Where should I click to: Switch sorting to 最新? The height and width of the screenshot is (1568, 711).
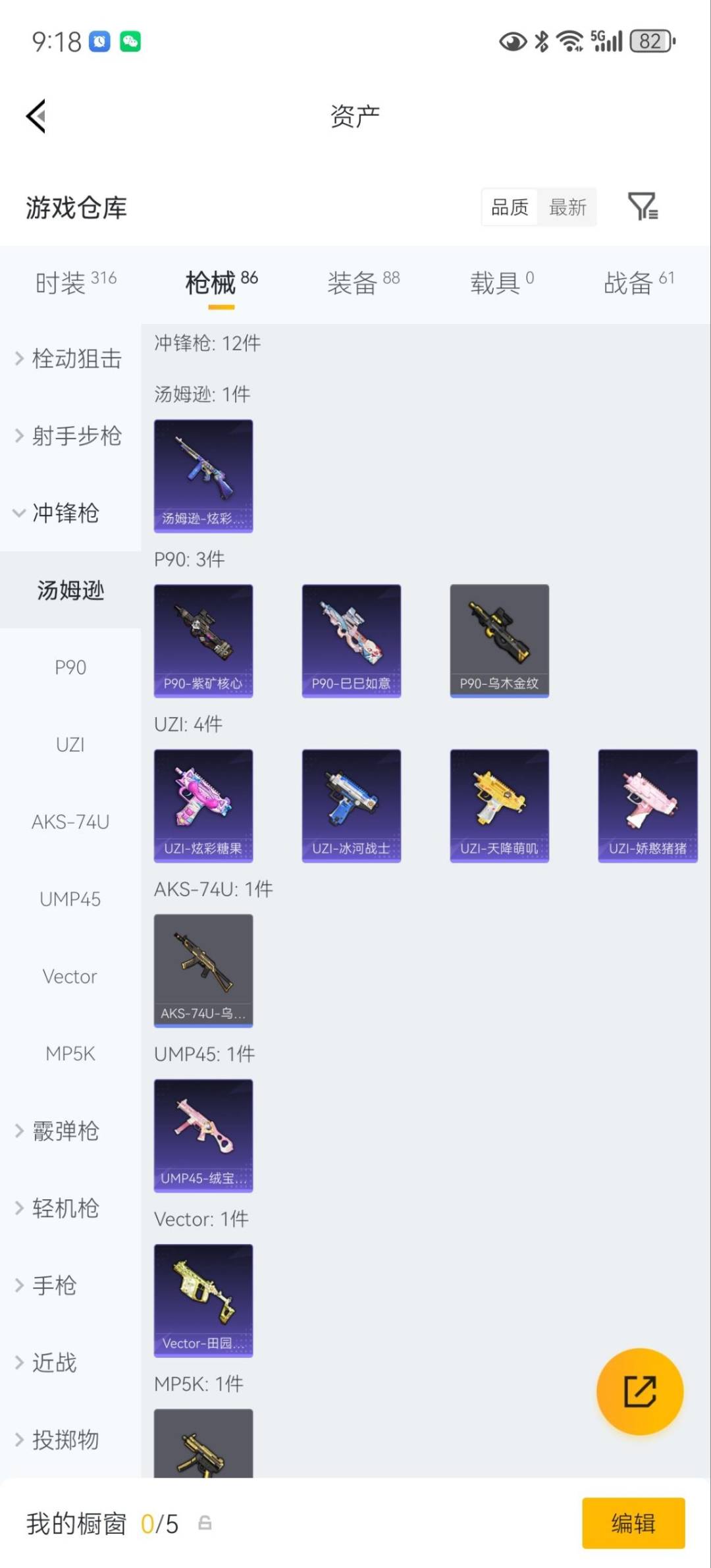pyautogui.click(x=568, y=207)
